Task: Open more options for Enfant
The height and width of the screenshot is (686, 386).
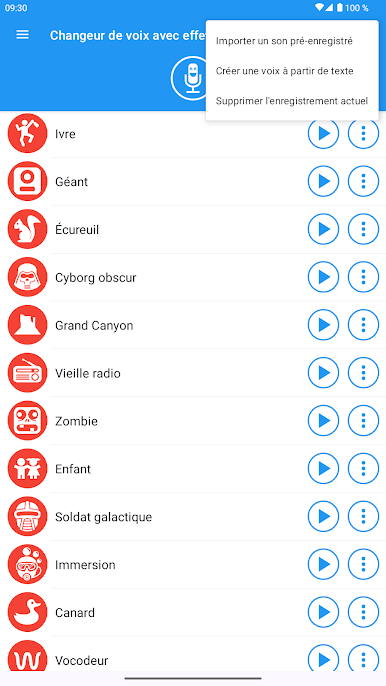Action: click(363, 469)
